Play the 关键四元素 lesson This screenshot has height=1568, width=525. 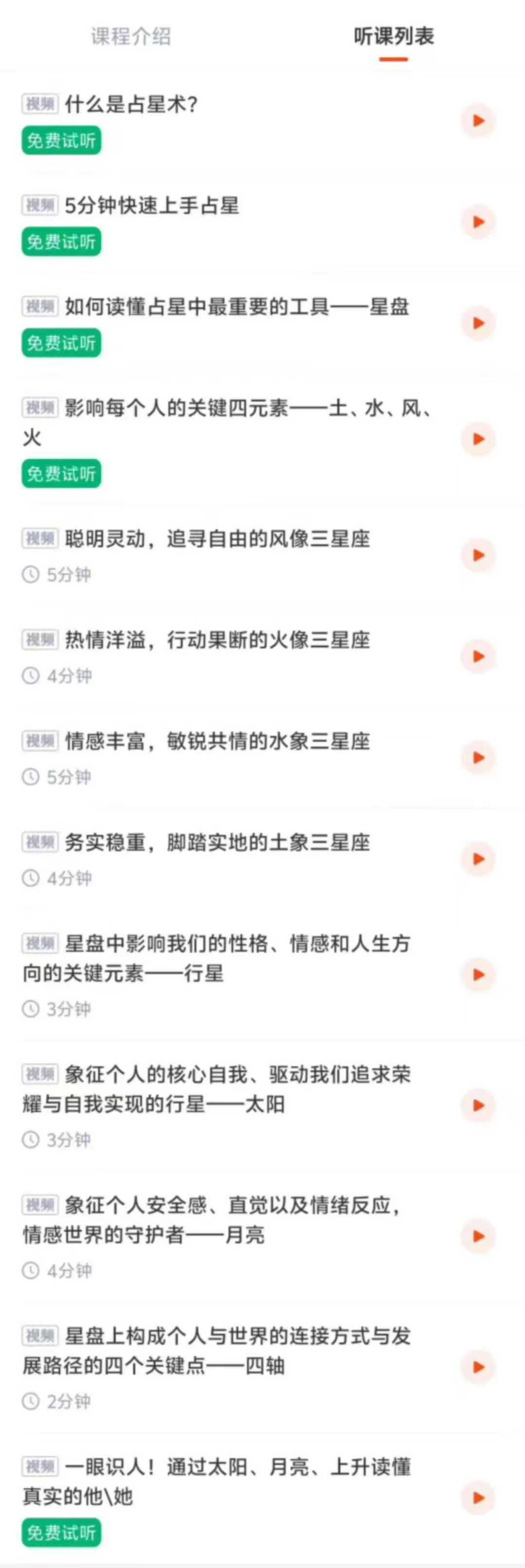tap(478, 439)
